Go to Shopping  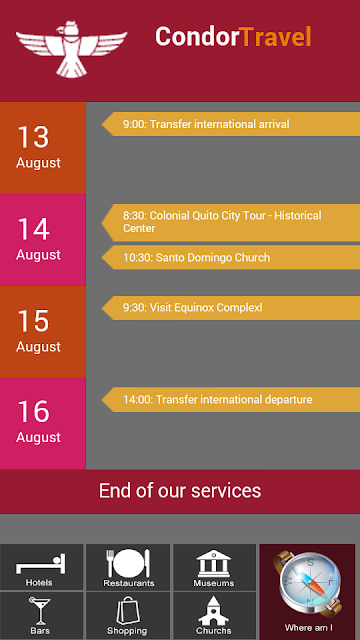tap(128, 616)
